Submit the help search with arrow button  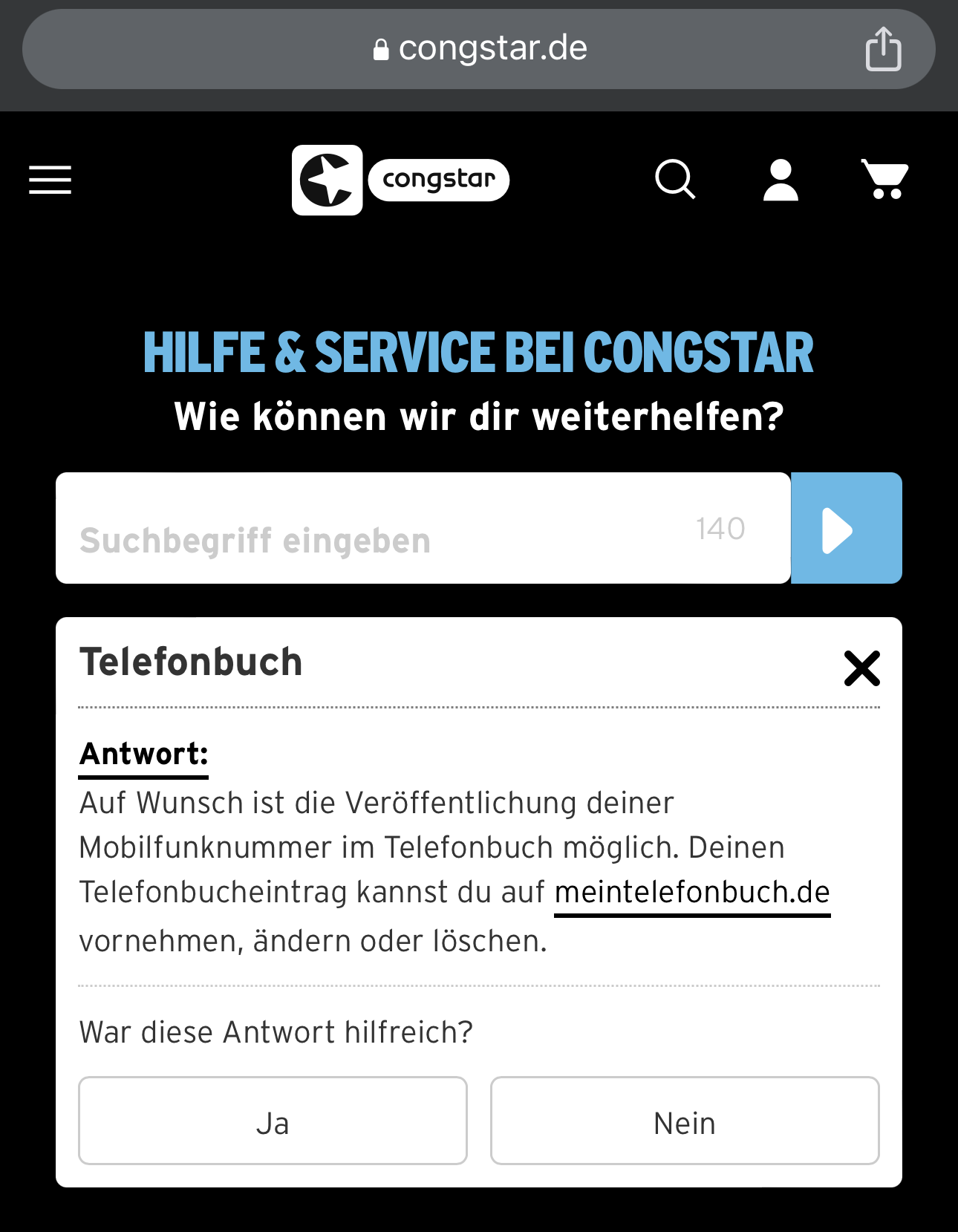point(846,529)
